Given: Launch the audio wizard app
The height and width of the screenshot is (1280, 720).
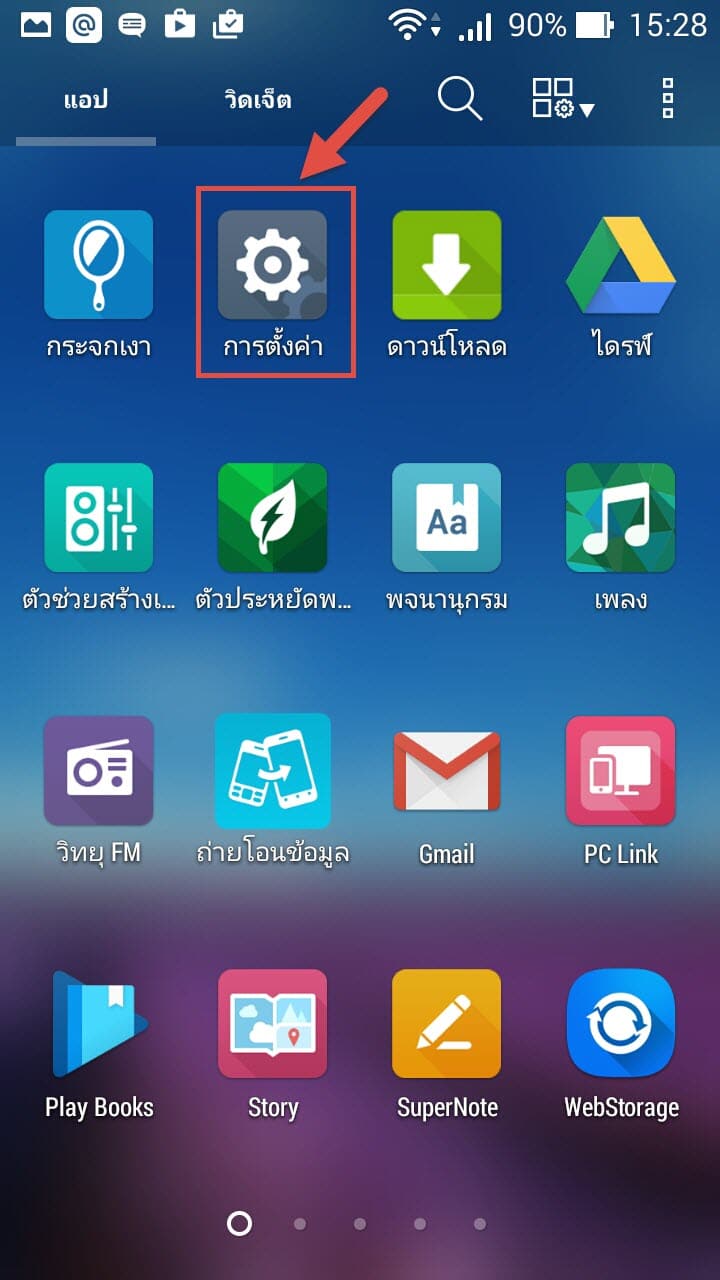Looking at the screenshot, I should pyautogui.click(x=98, y=518).
